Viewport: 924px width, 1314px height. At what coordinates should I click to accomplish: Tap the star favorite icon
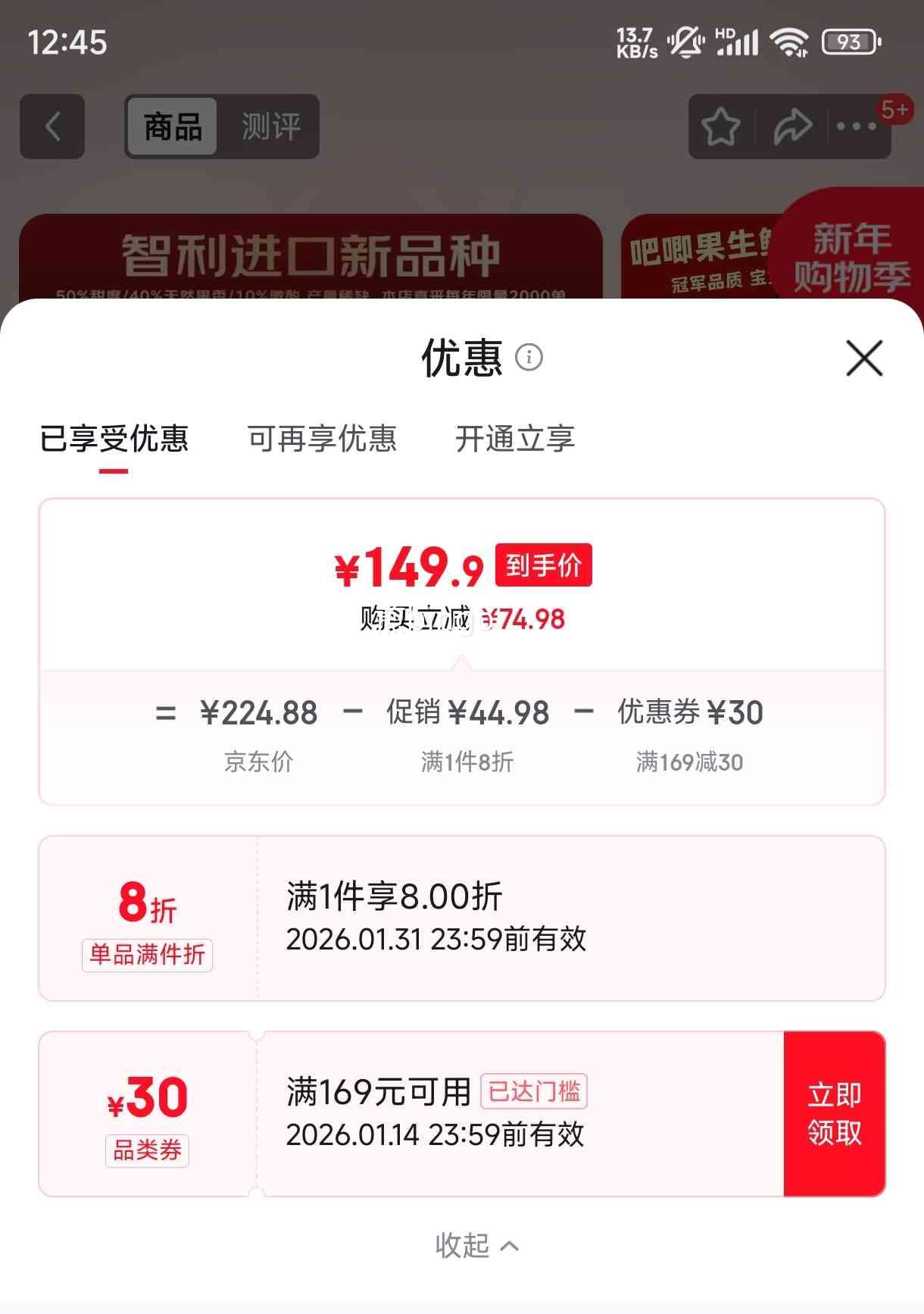click(720, 127)
